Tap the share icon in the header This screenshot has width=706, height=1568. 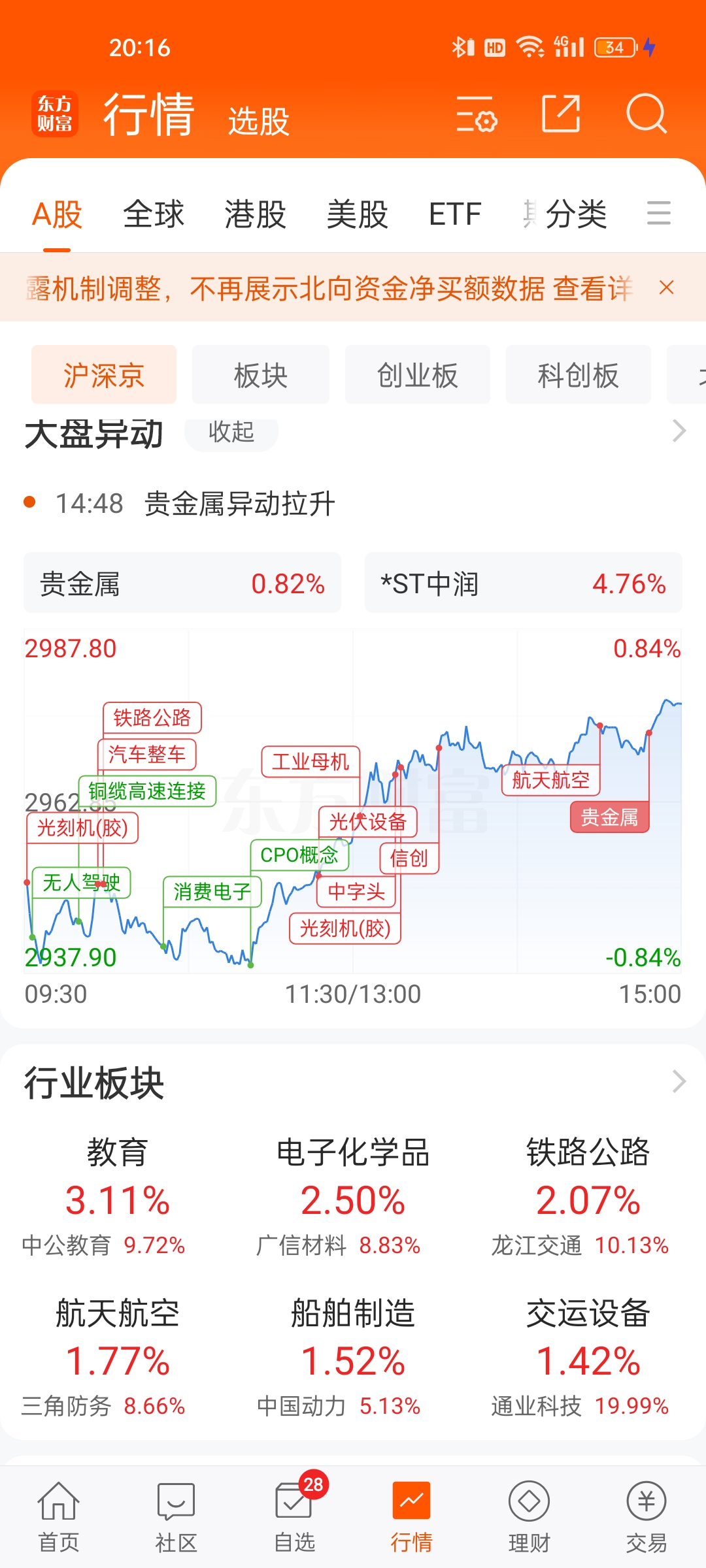561,114
